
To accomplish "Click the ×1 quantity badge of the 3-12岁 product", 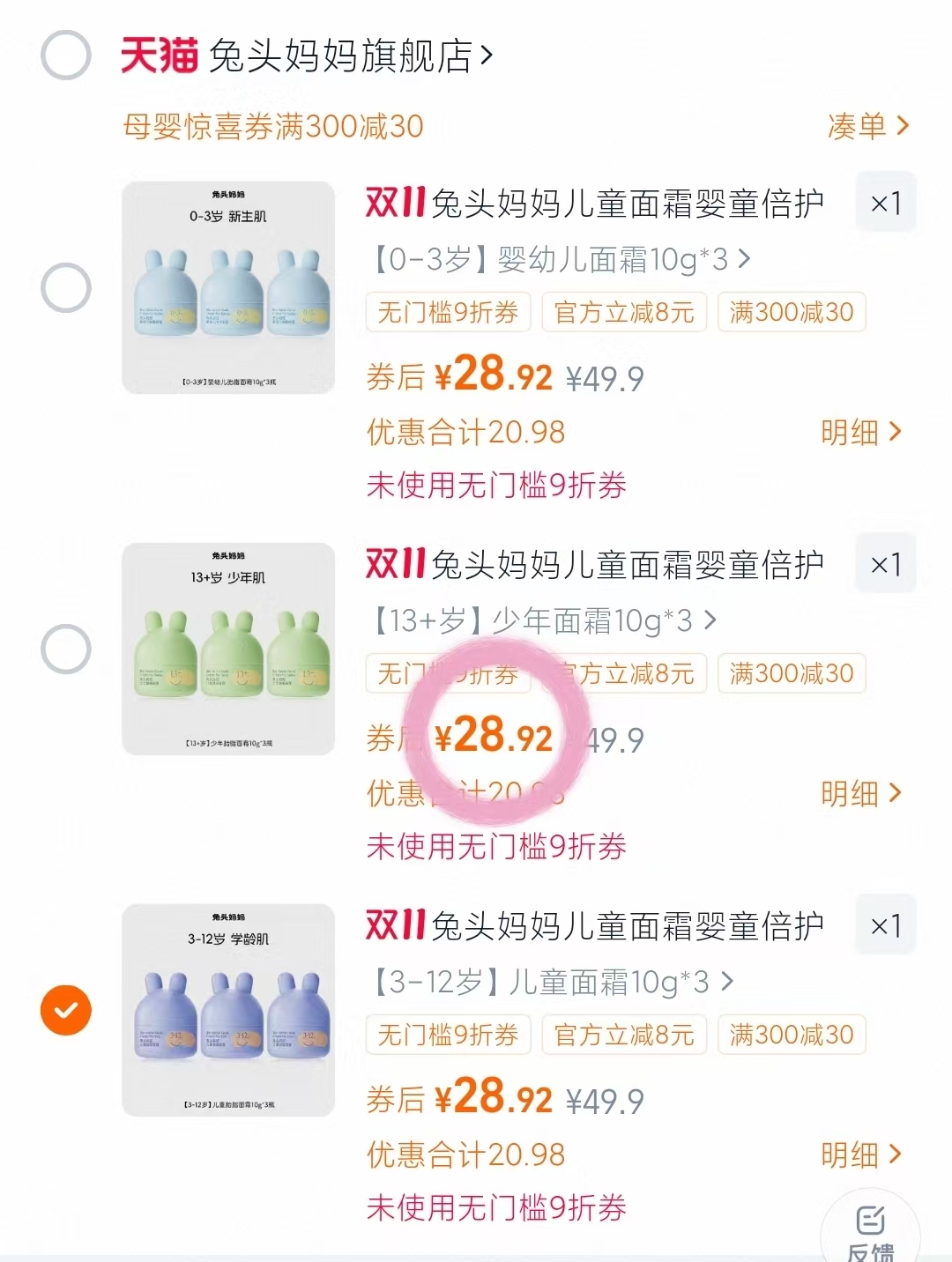I will click(886, 924).
